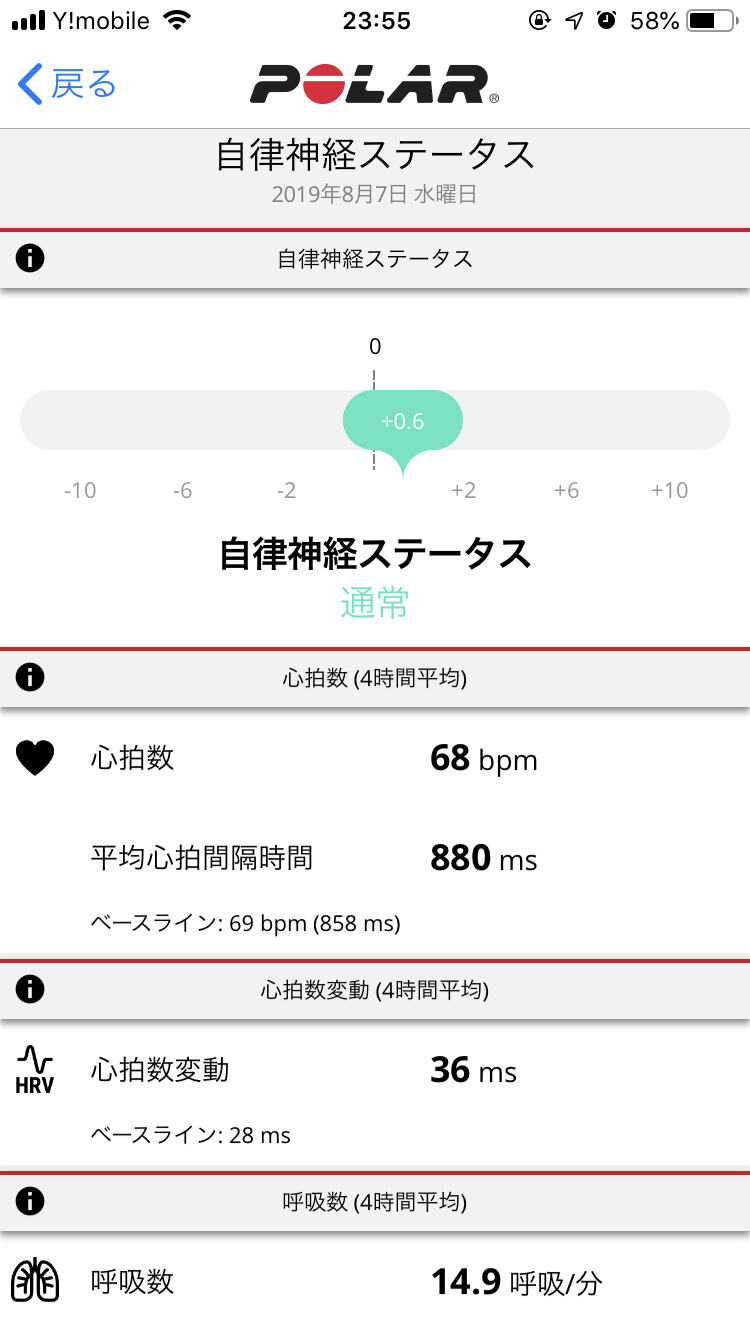Open info for 呼吸数 (4時間平均) section
Viewport: 750px width, 1334px height.
pos(31,1200)
